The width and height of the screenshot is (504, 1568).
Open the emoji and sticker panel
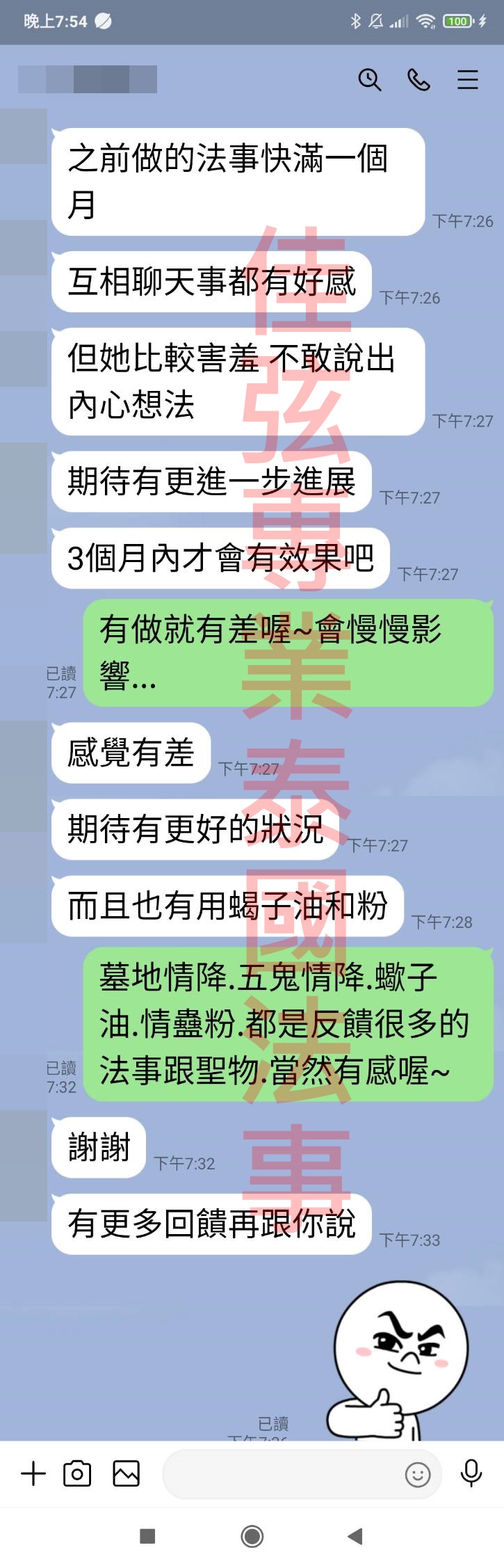[417, 1474]
